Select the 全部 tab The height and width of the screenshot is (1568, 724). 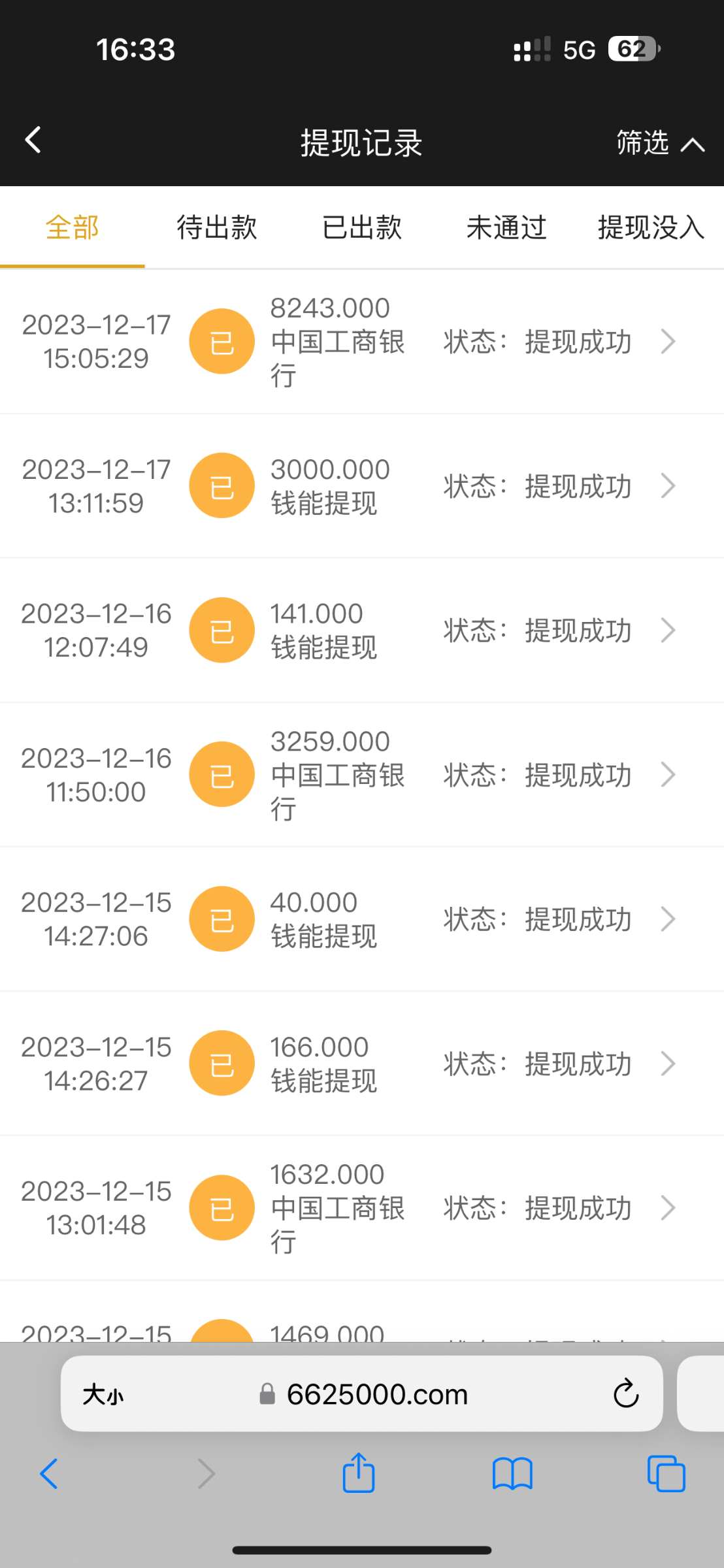click(x=72, y=227)
